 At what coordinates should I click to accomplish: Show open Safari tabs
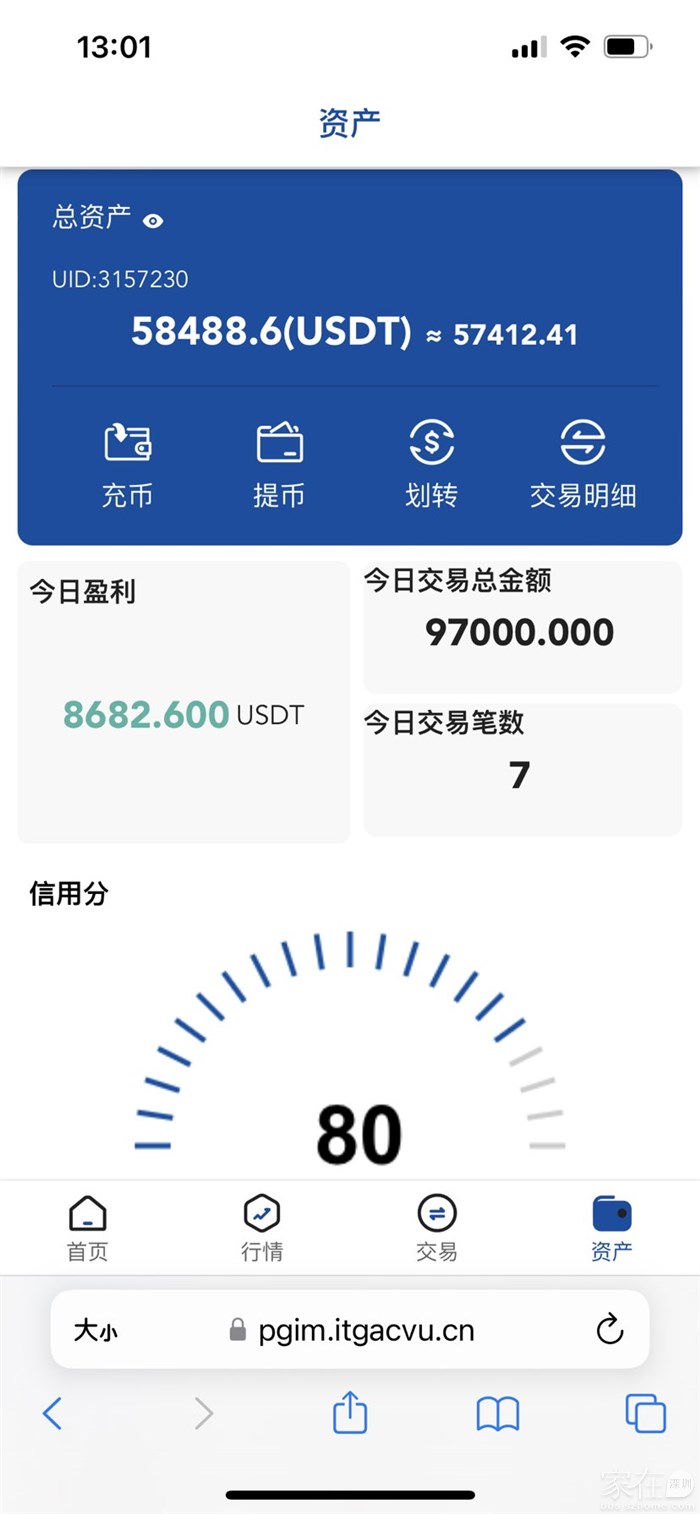645,1413
